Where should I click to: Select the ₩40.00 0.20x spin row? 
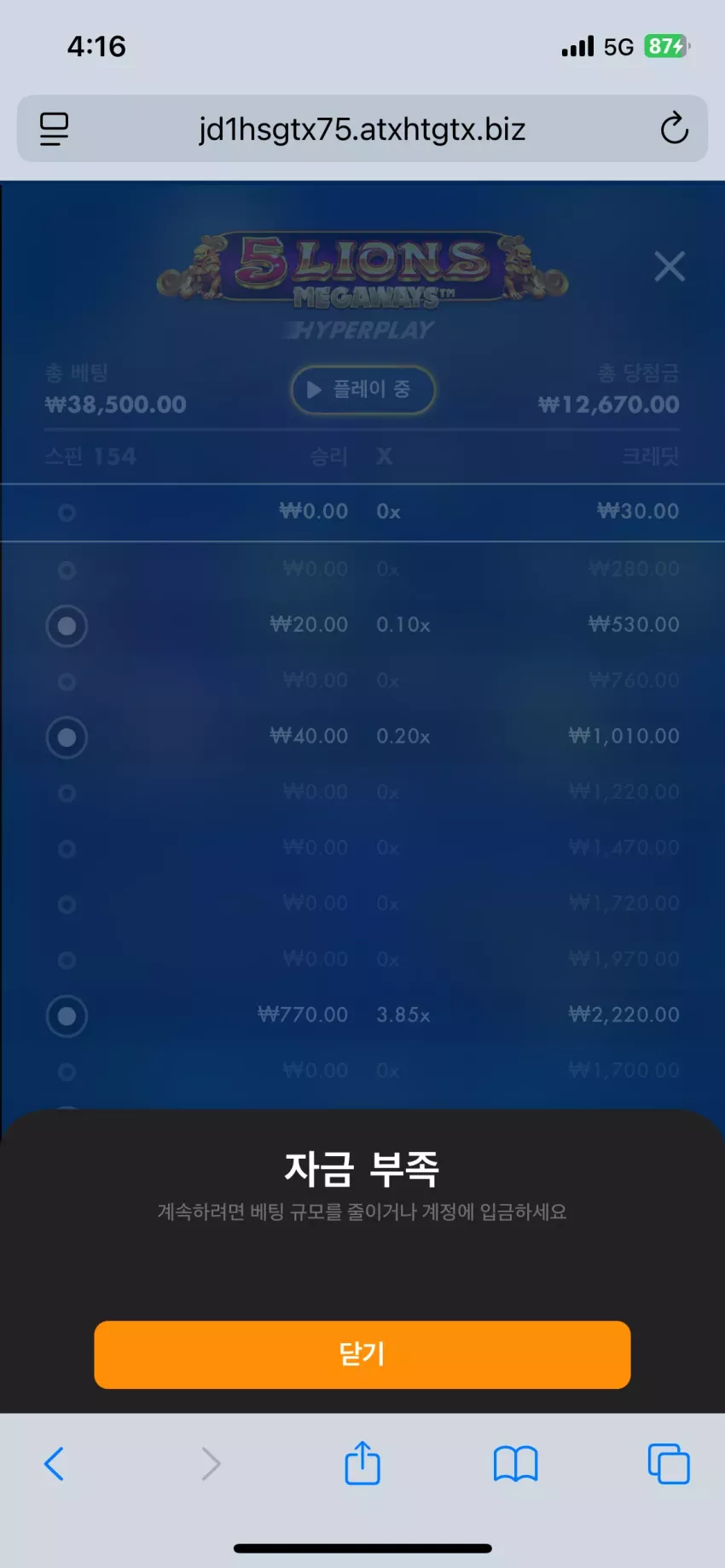coord(362,736)
